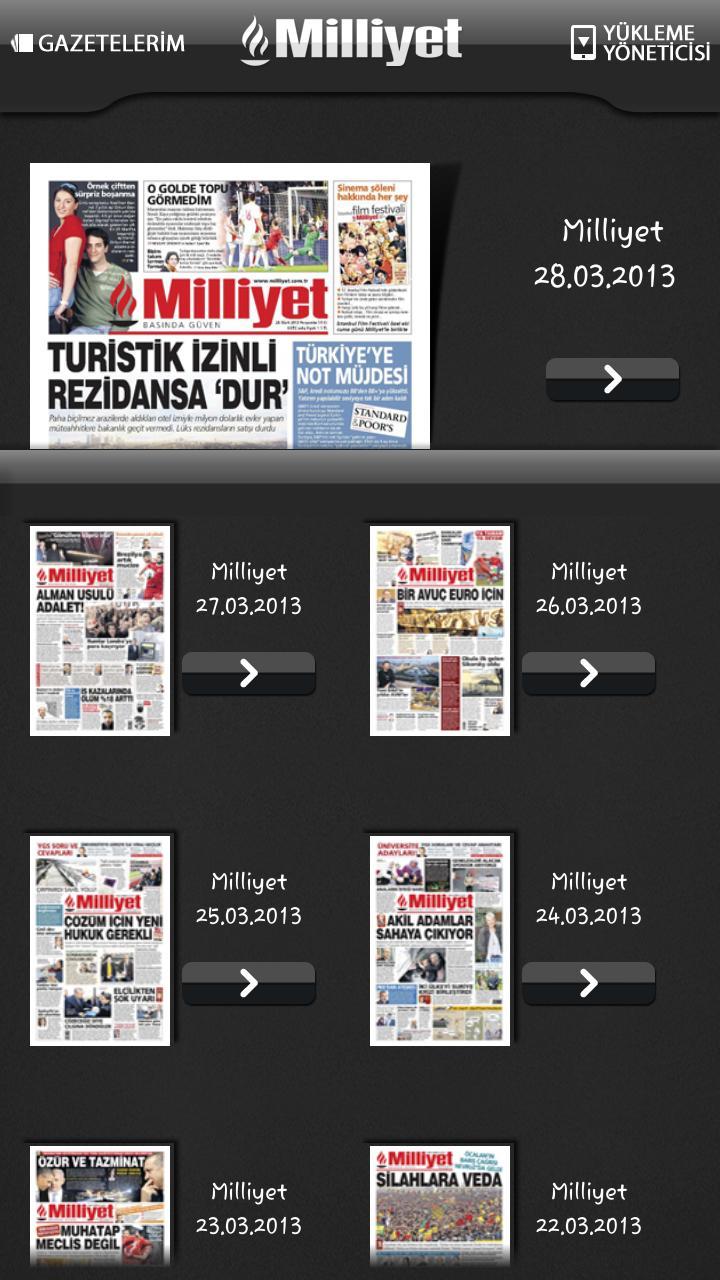Open the 24.03.2013 issue arrow icon

click(590, 983)
